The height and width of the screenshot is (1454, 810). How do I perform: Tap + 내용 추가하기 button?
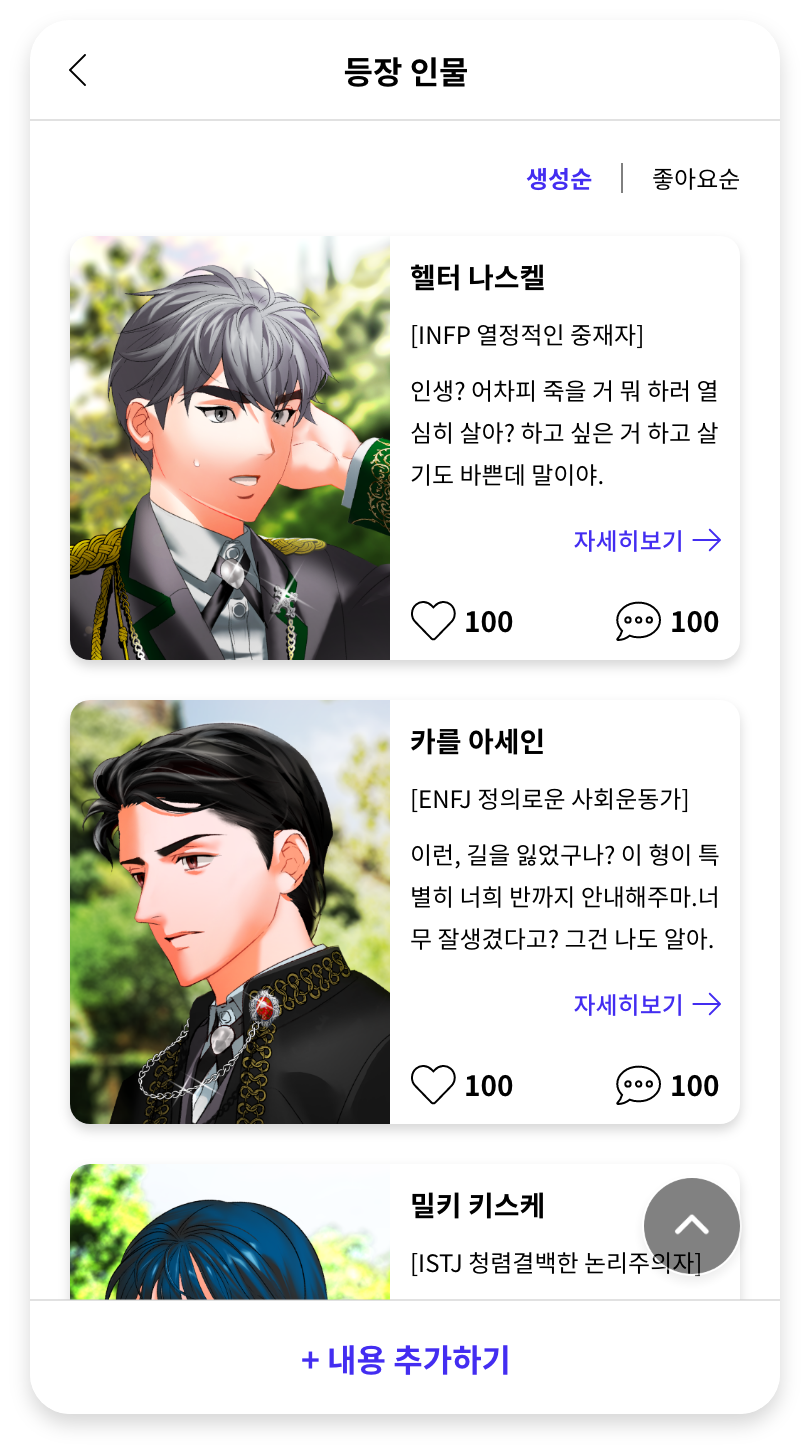[x=405, y=1359]
